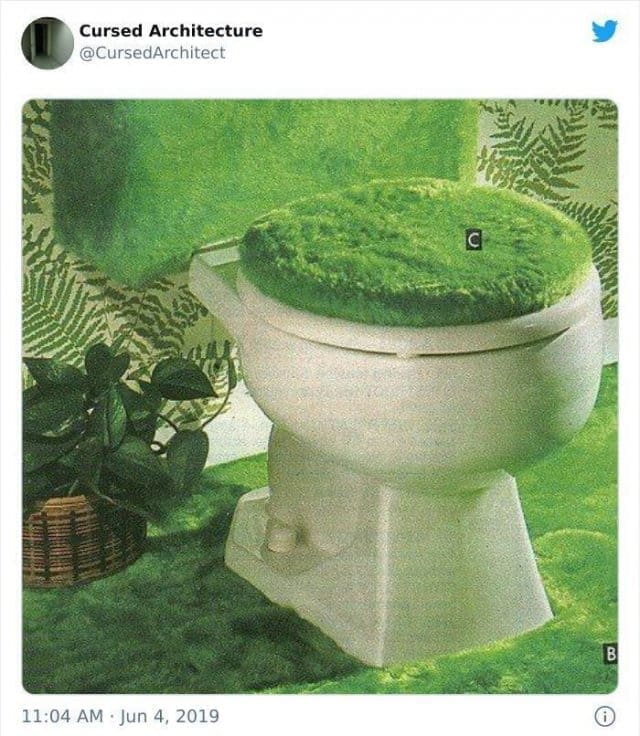Tap the Twitter bird icon
The width and height of the screenshot is (640, 736).
pos(604,31)
